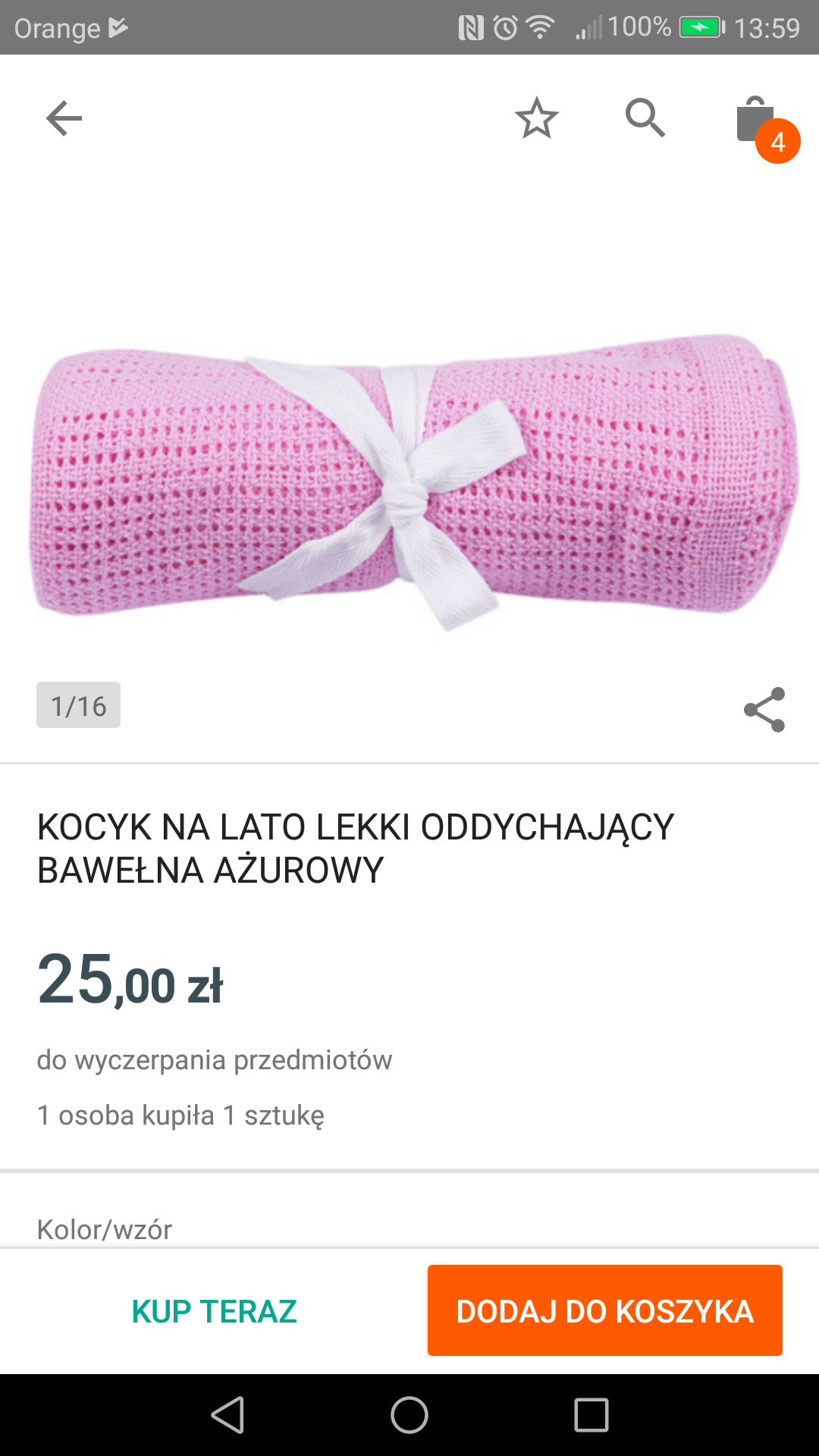This screenshot has width=819, height=1456.
Task: Go to the home screen via system home
Action: pos(409,1415)
